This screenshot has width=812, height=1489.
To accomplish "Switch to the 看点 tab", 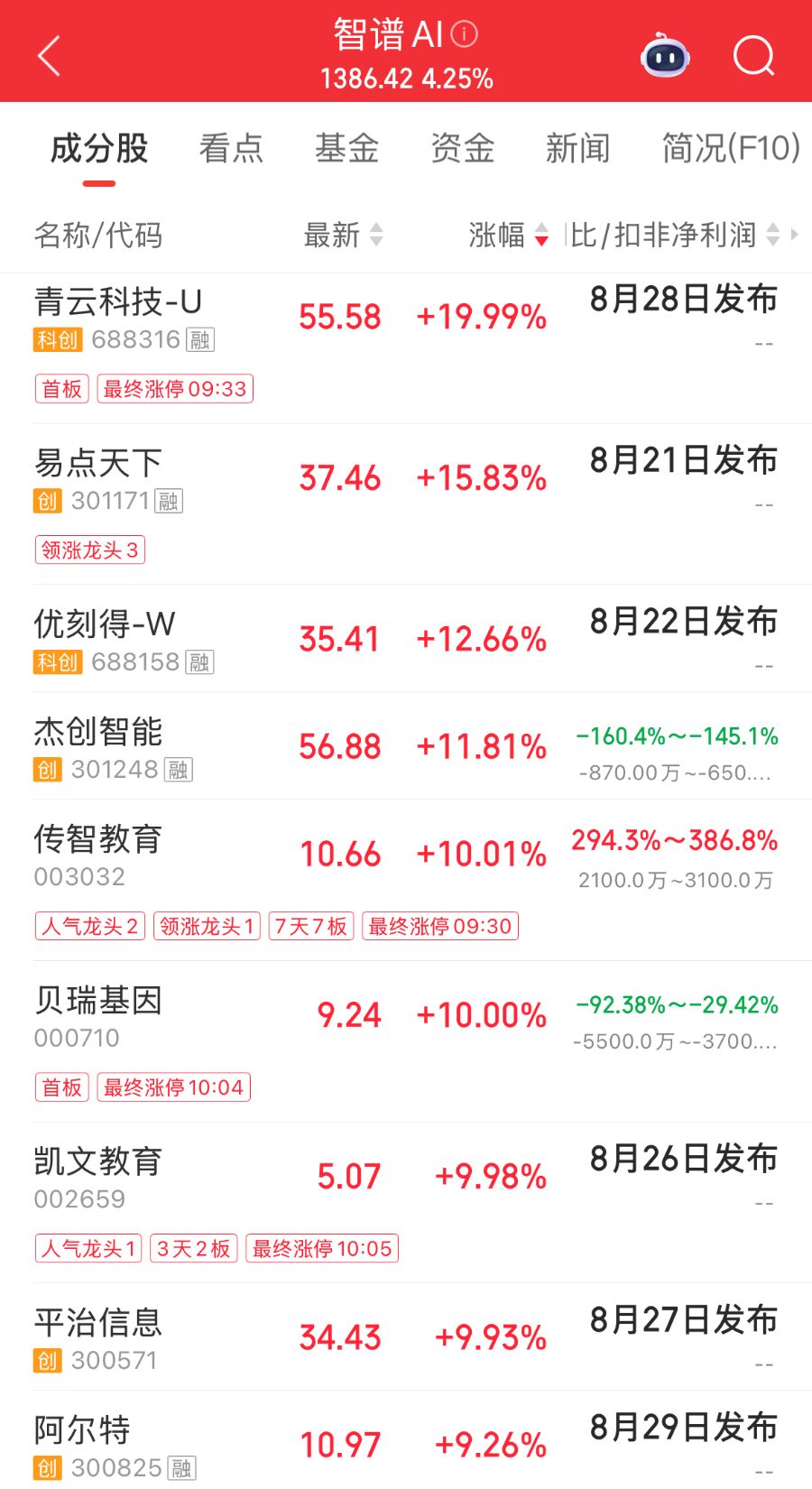I will tap(231, 148).
